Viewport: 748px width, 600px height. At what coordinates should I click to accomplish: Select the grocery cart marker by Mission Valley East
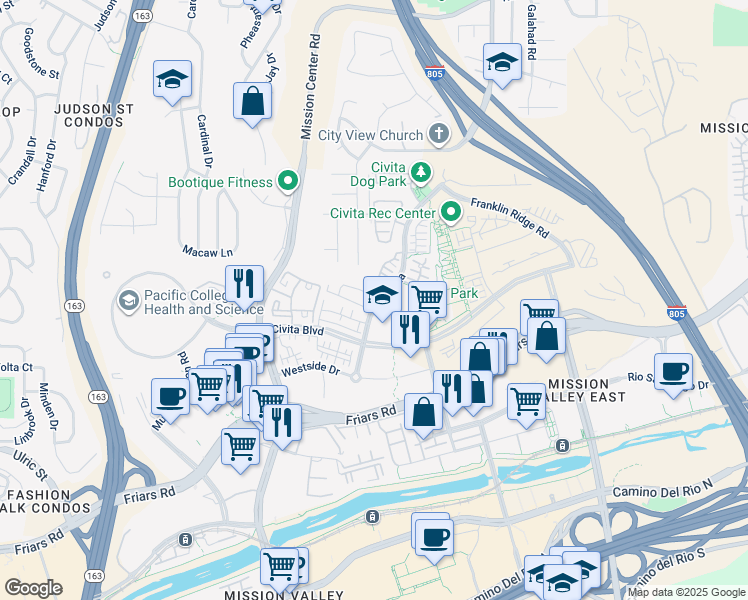[x=526, y=405]
